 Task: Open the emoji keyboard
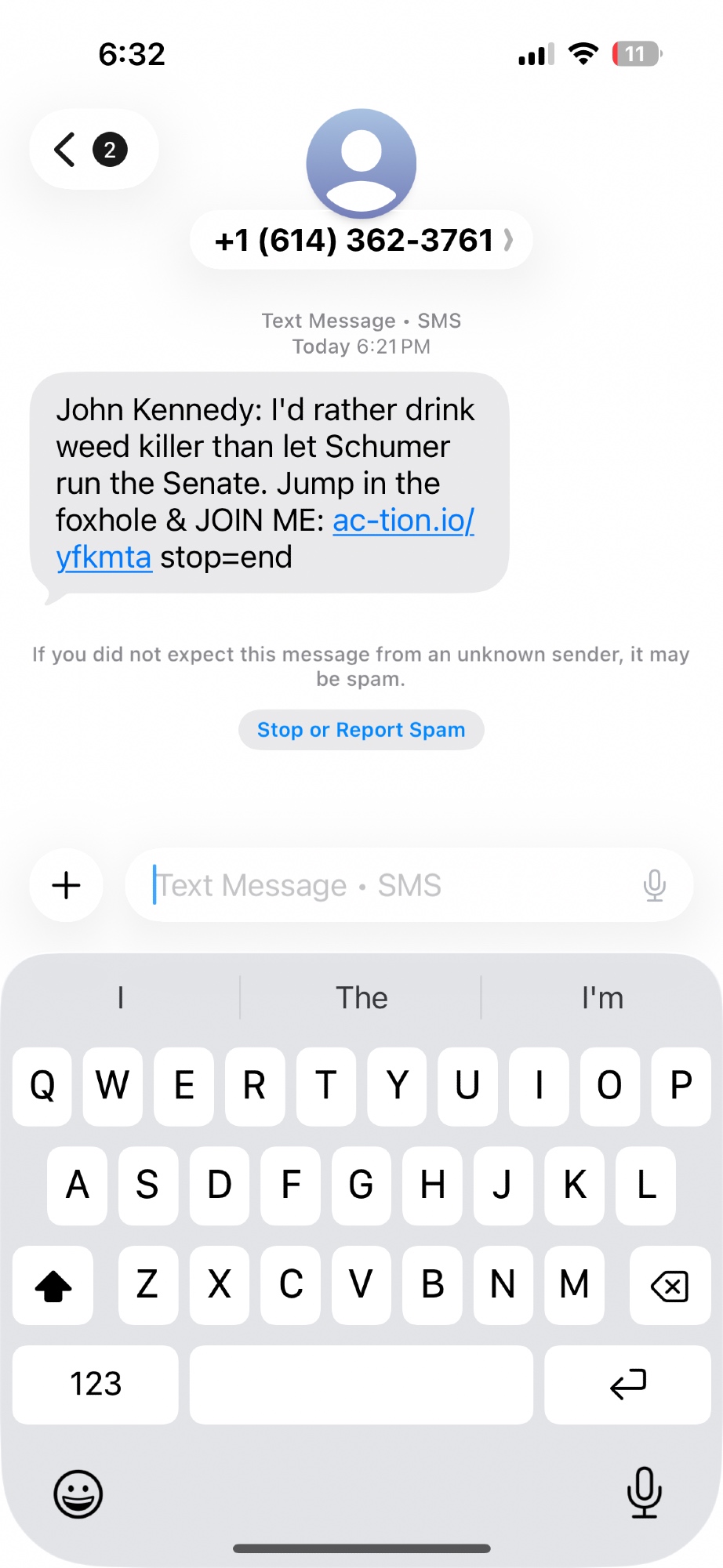[x=78, y=1494]
